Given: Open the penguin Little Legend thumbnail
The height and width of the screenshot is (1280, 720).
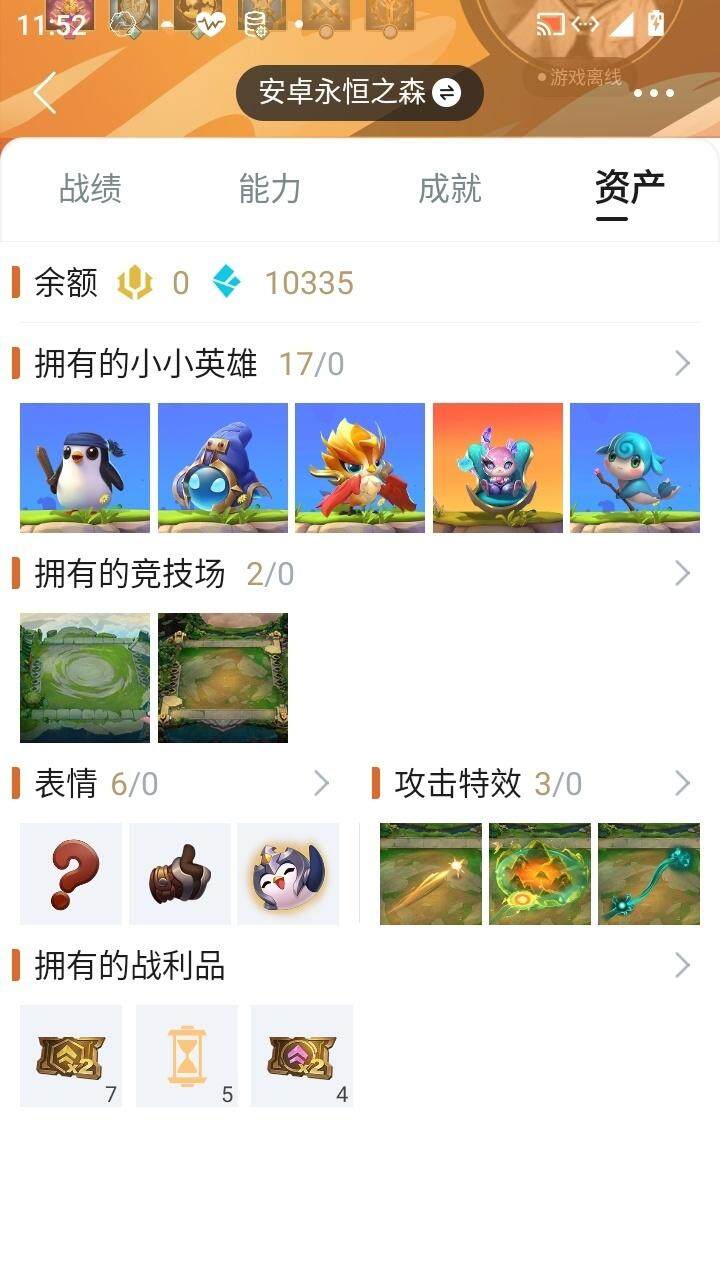Looking at the screenshot, I should pos(84,467).
